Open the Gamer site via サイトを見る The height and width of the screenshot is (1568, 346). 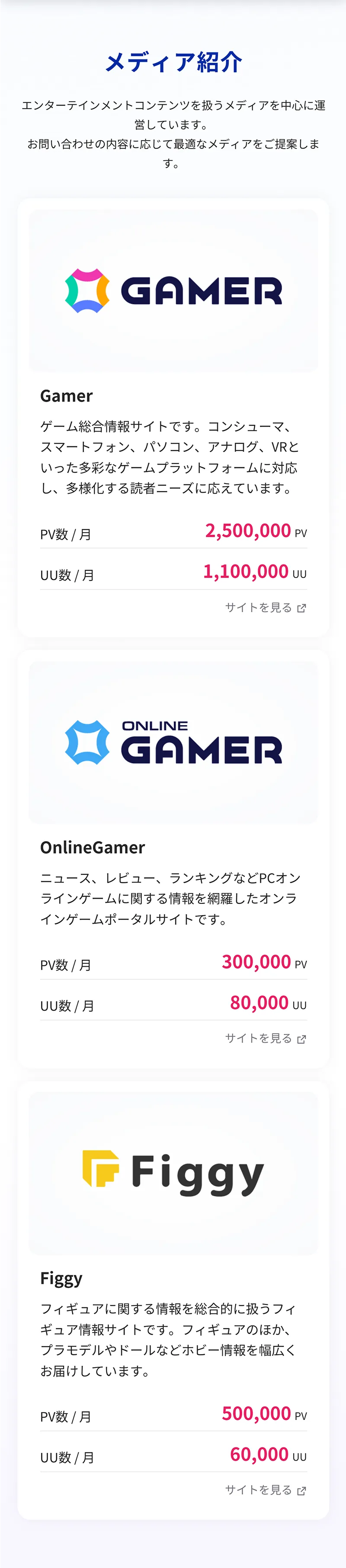point(265,607)
